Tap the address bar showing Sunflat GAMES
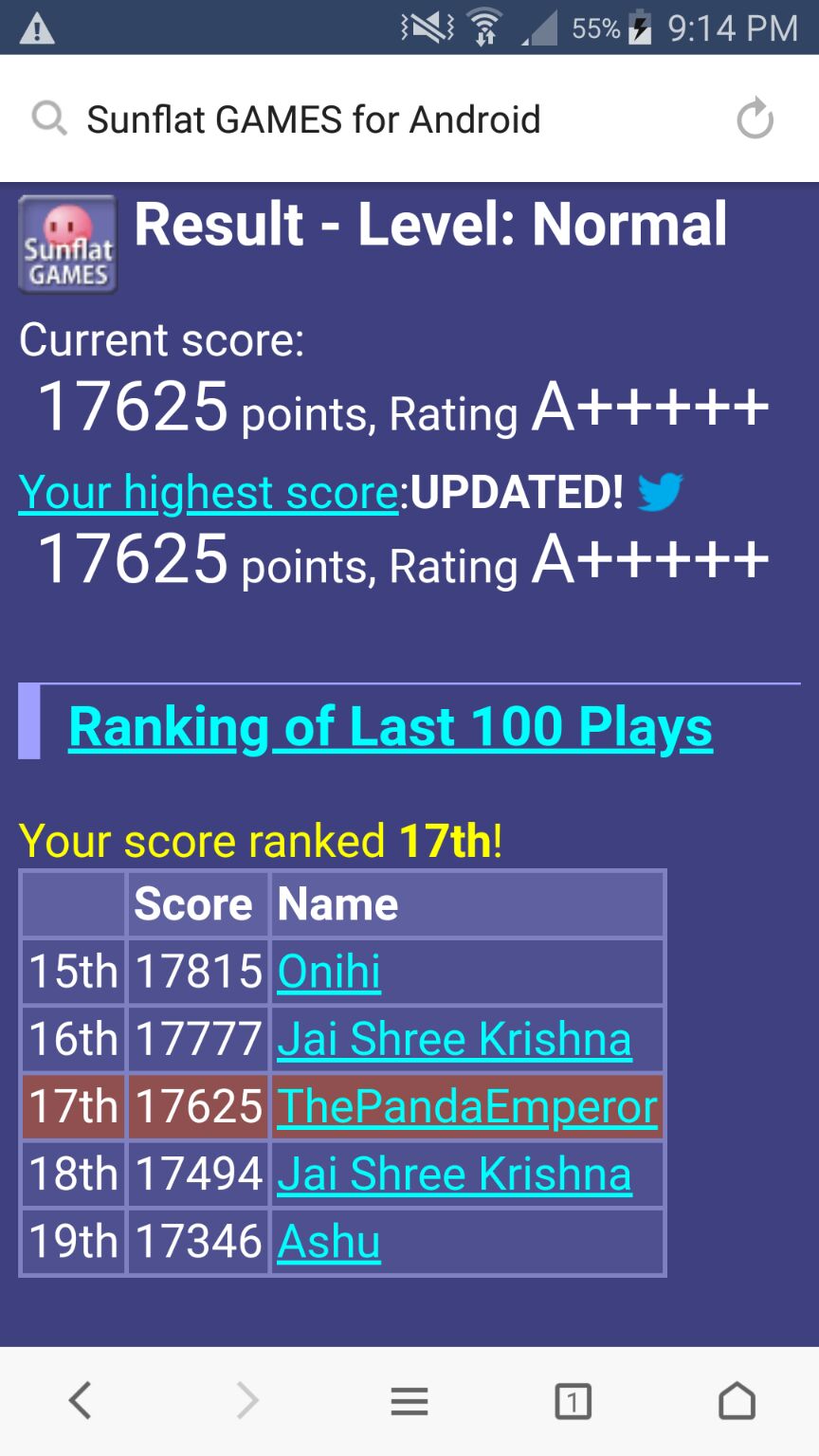Screen dimensions: 819x1456 pyautogui.click(x=379, y=120)
